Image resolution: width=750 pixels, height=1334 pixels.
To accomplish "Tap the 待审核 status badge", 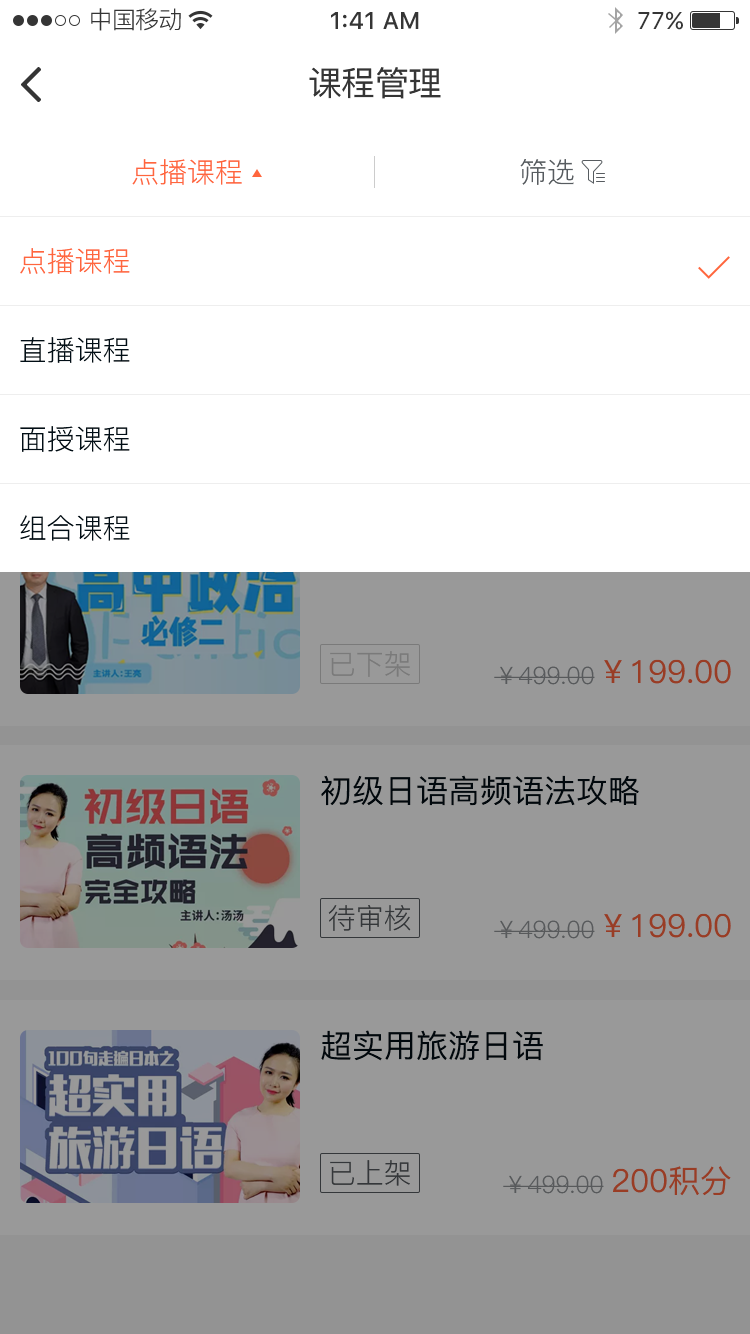I will point(370,917).
